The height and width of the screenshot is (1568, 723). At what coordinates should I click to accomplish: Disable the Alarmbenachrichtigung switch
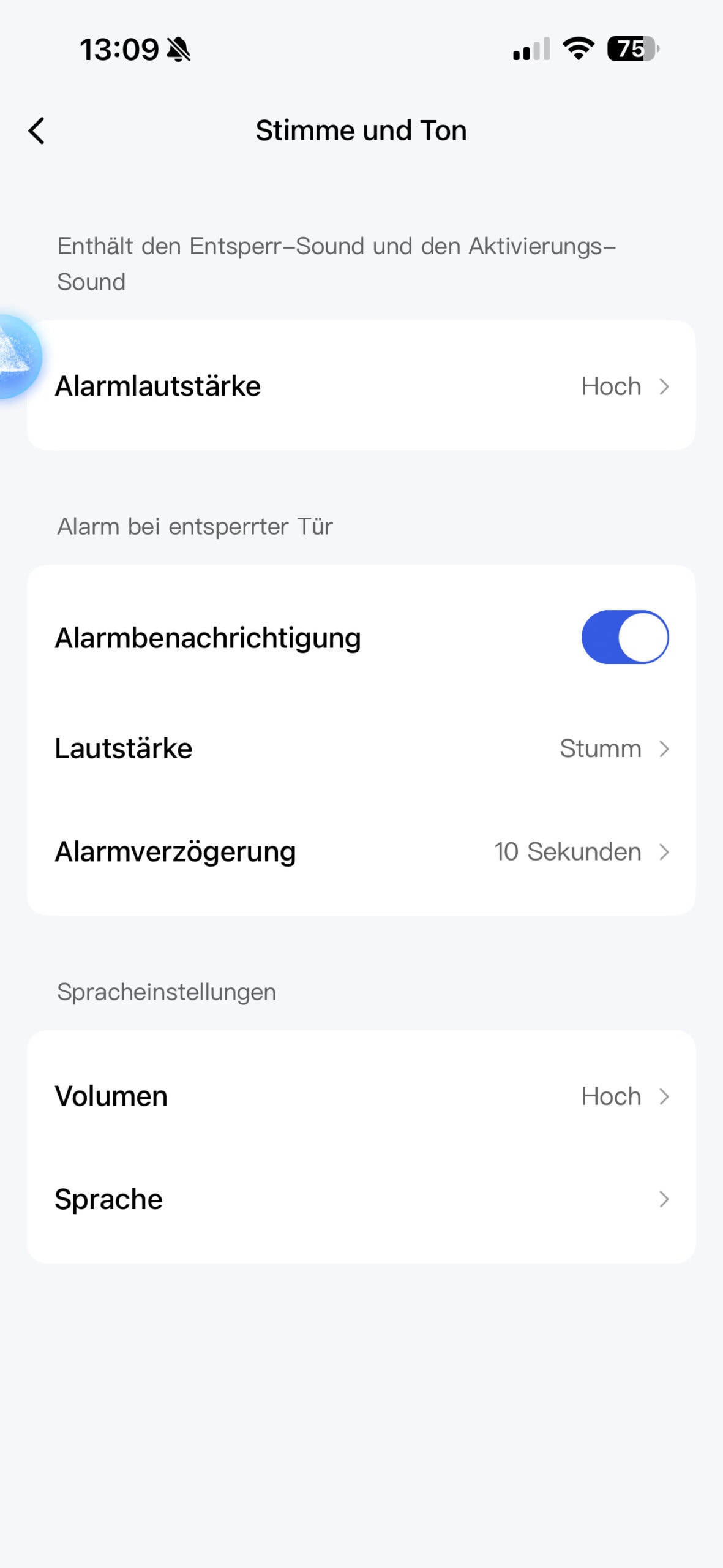point(624,637)
